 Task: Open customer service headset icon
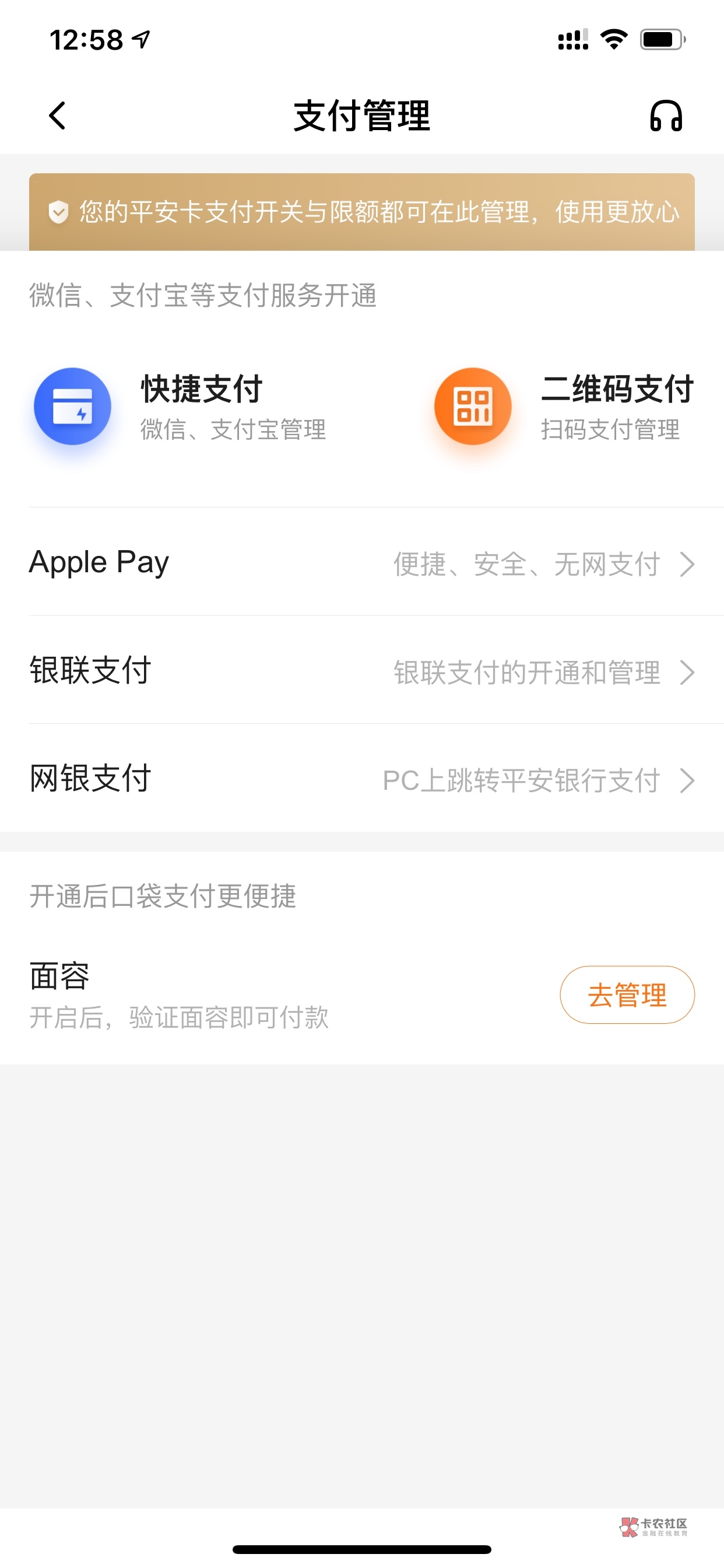click(x=666, y=116)
